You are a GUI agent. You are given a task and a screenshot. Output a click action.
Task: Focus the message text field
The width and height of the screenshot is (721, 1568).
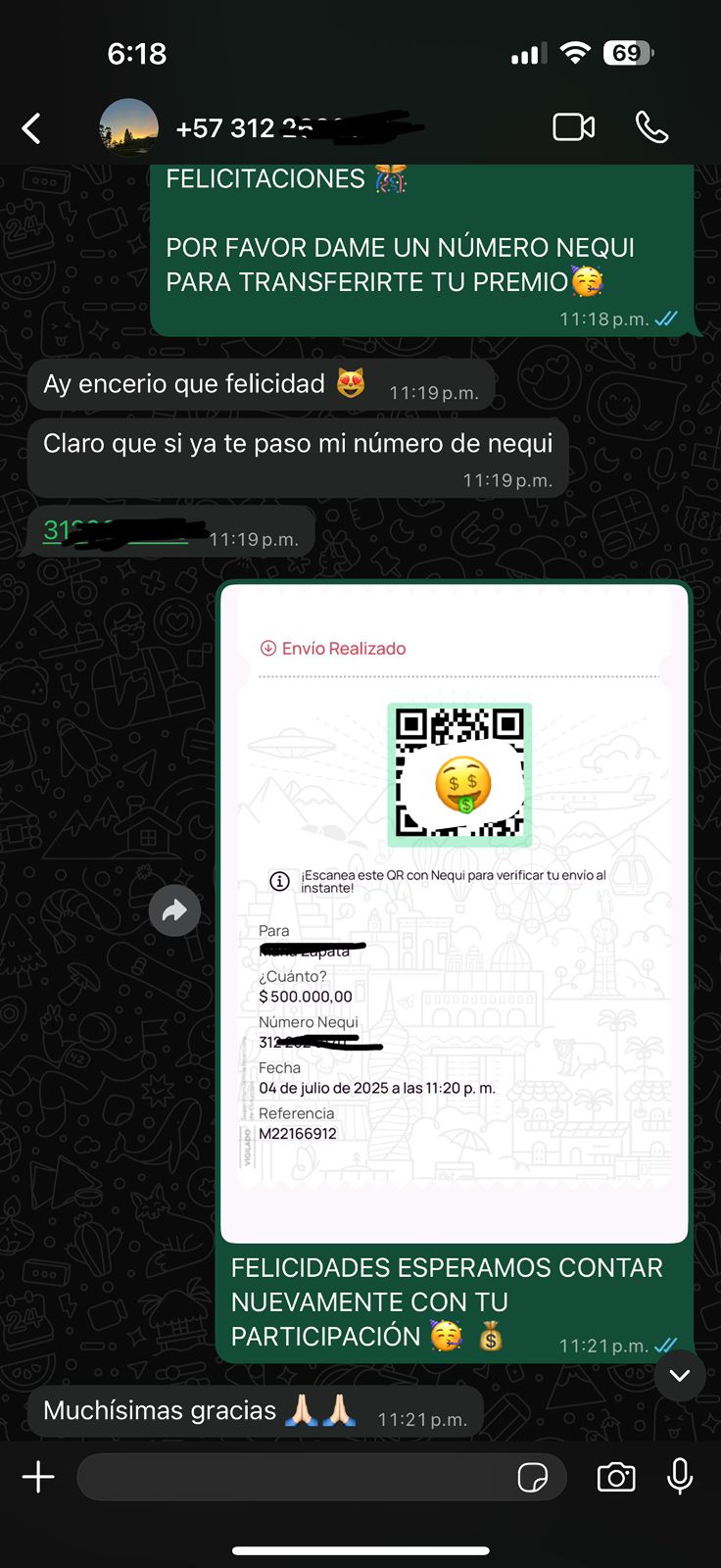(x=294, y=1477)
